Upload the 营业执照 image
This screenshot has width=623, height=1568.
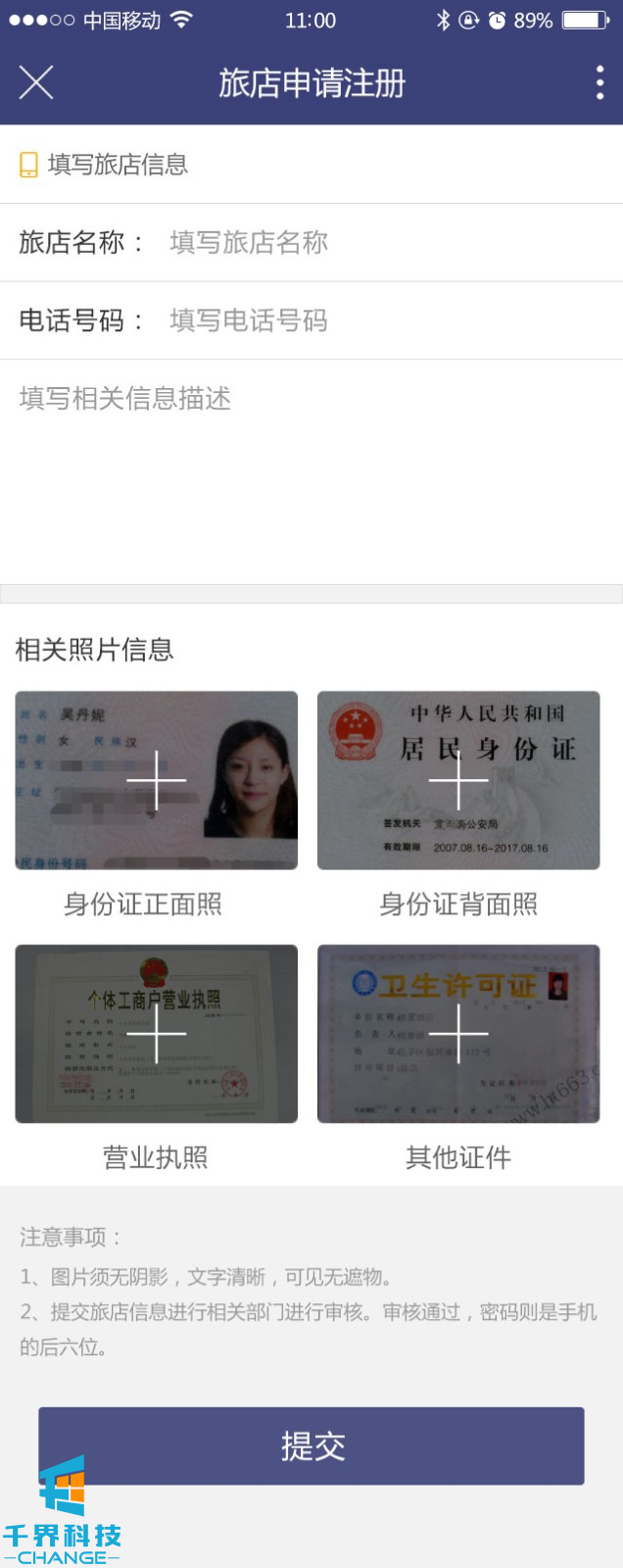pos(157,1033)
